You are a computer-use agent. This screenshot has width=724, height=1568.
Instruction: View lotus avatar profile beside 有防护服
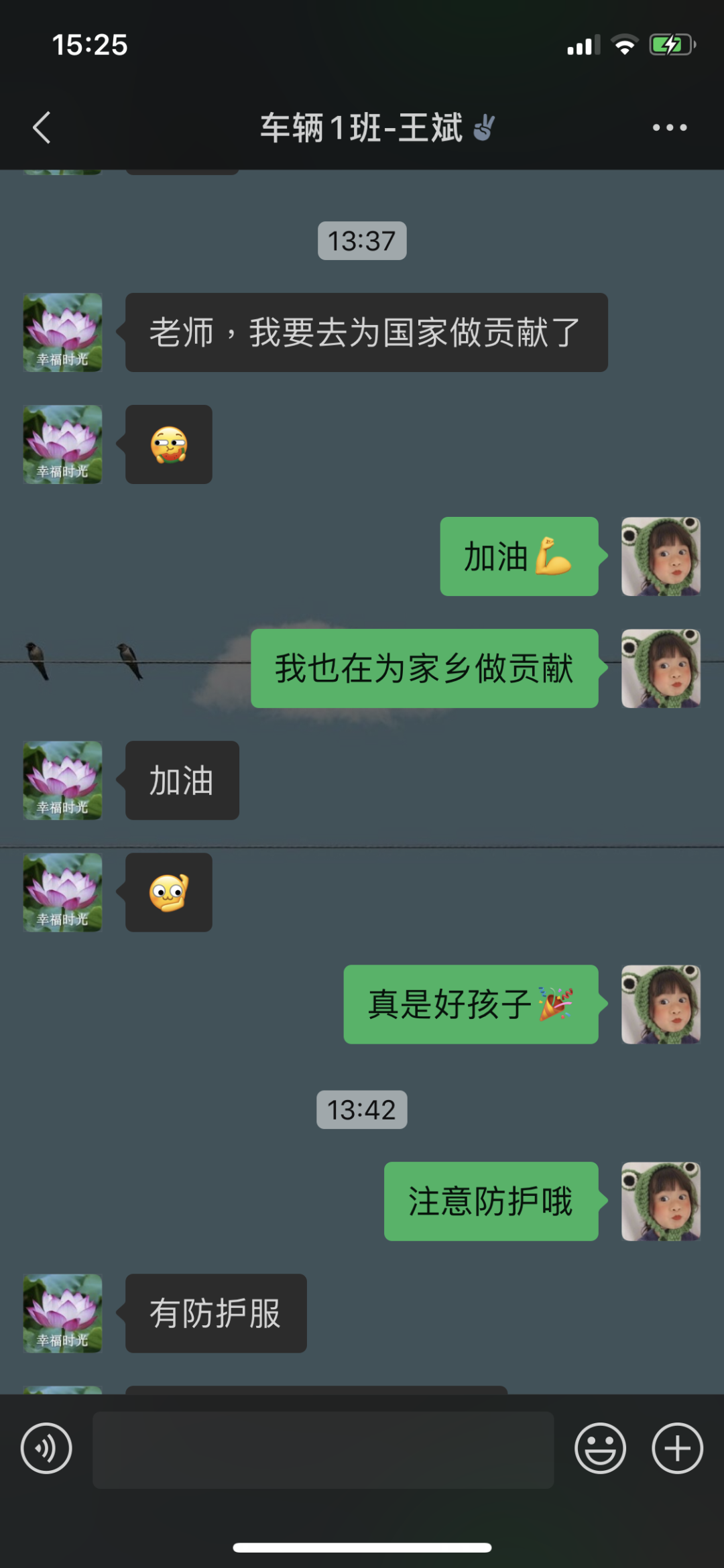coord(63,1313)
